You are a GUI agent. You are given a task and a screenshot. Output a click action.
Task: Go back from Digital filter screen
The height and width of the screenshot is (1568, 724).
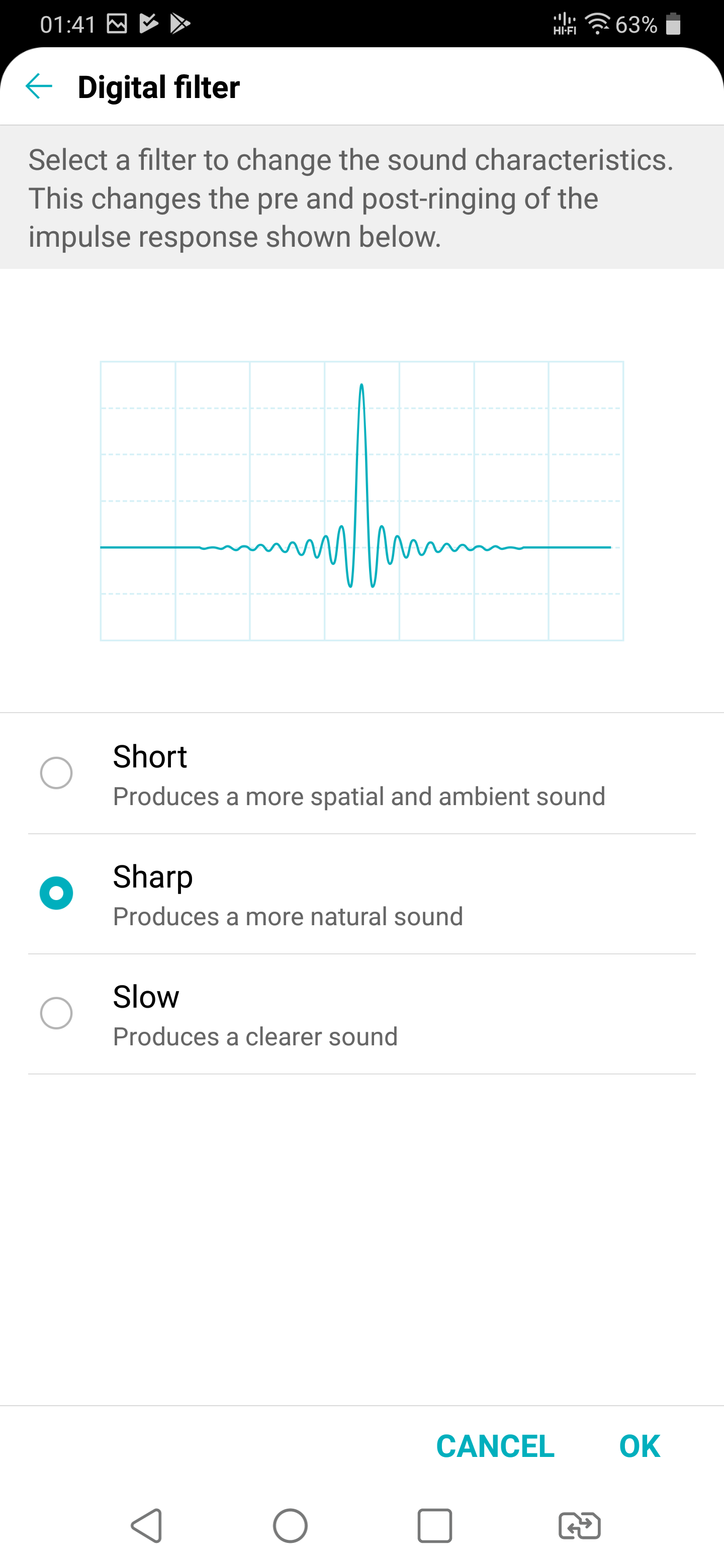(39, 86)
